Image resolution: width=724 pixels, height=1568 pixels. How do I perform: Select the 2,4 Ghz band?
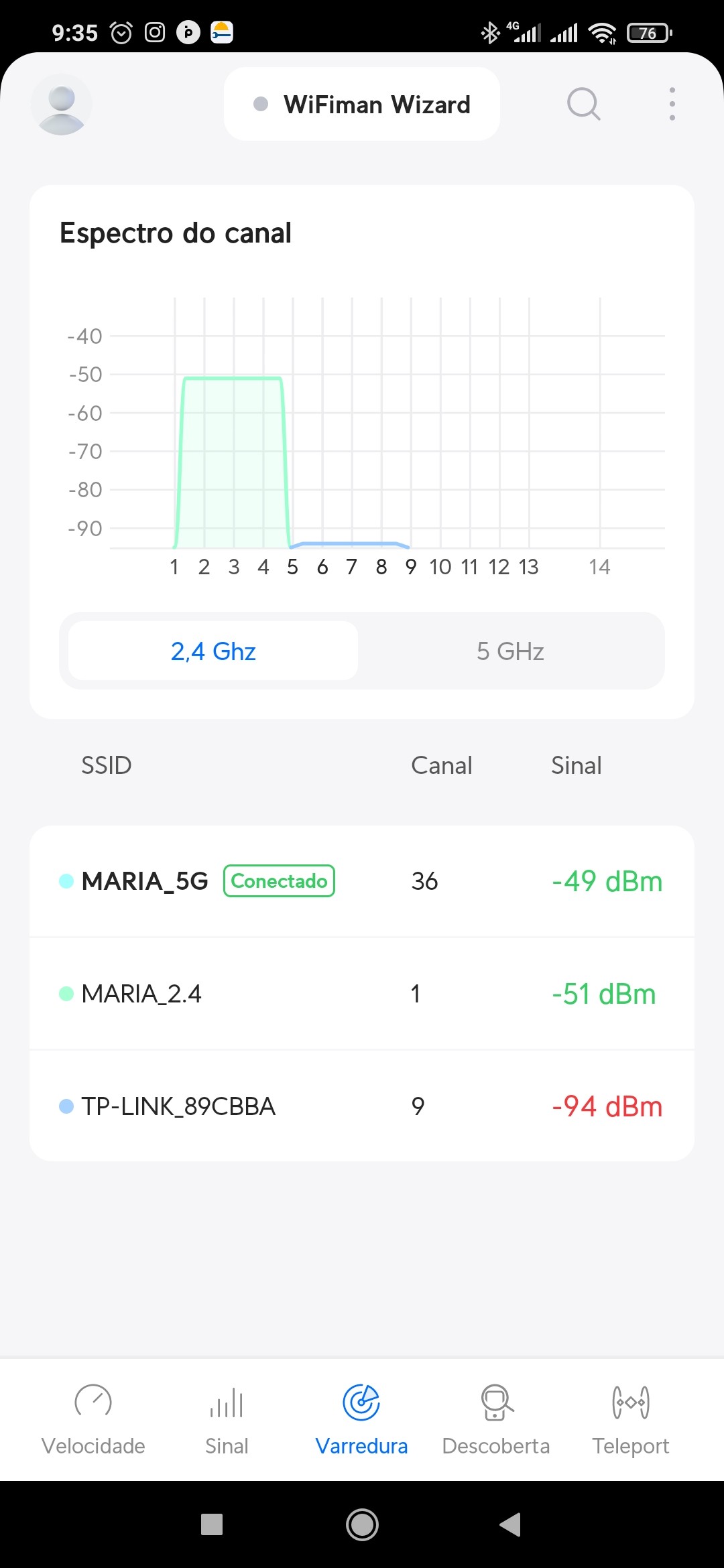pyautogui.click(x=213, y=651)
